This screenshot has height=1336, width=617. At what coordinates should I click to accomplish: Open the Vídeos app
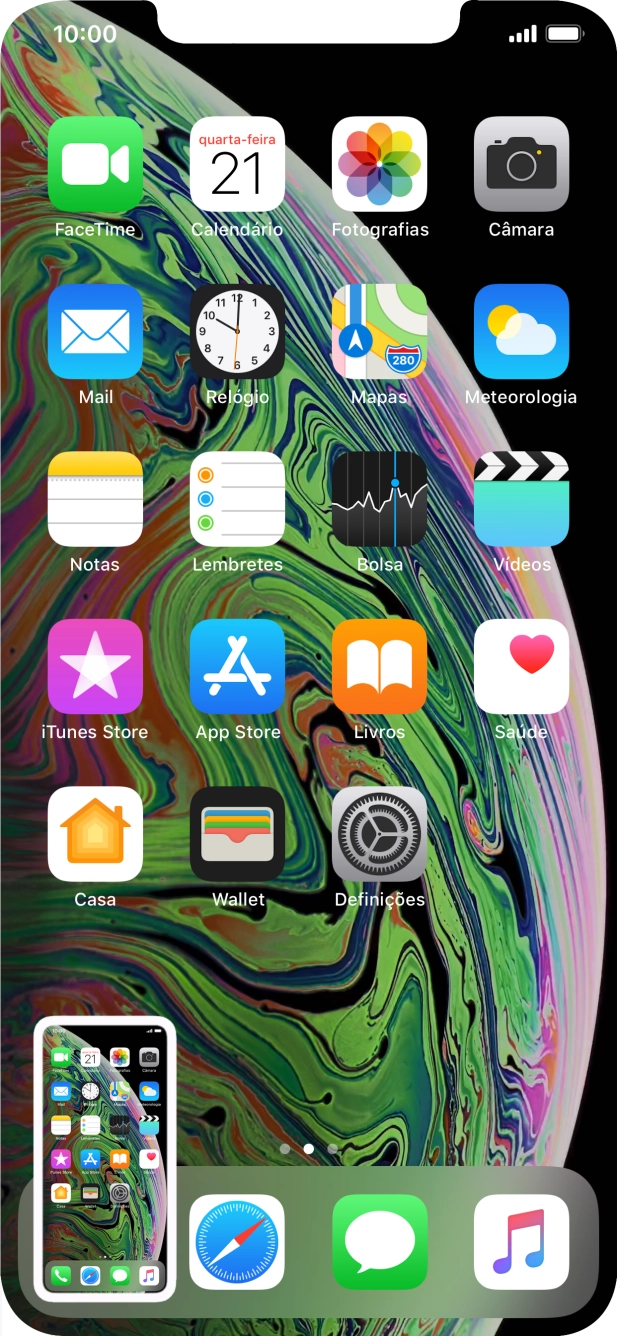click(x=521, y=499)
